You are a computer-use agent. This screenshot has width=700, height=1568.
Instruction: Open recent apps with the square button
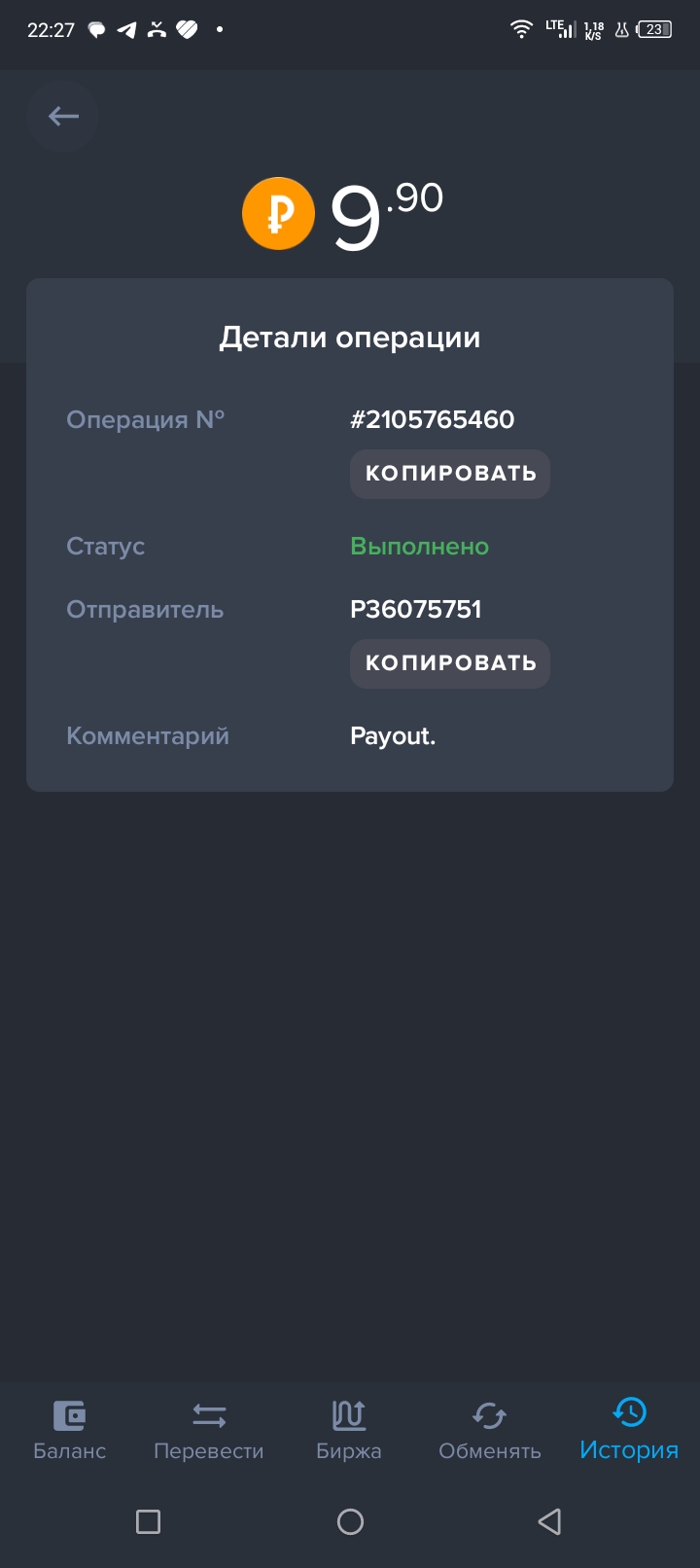coord(149,1521)
